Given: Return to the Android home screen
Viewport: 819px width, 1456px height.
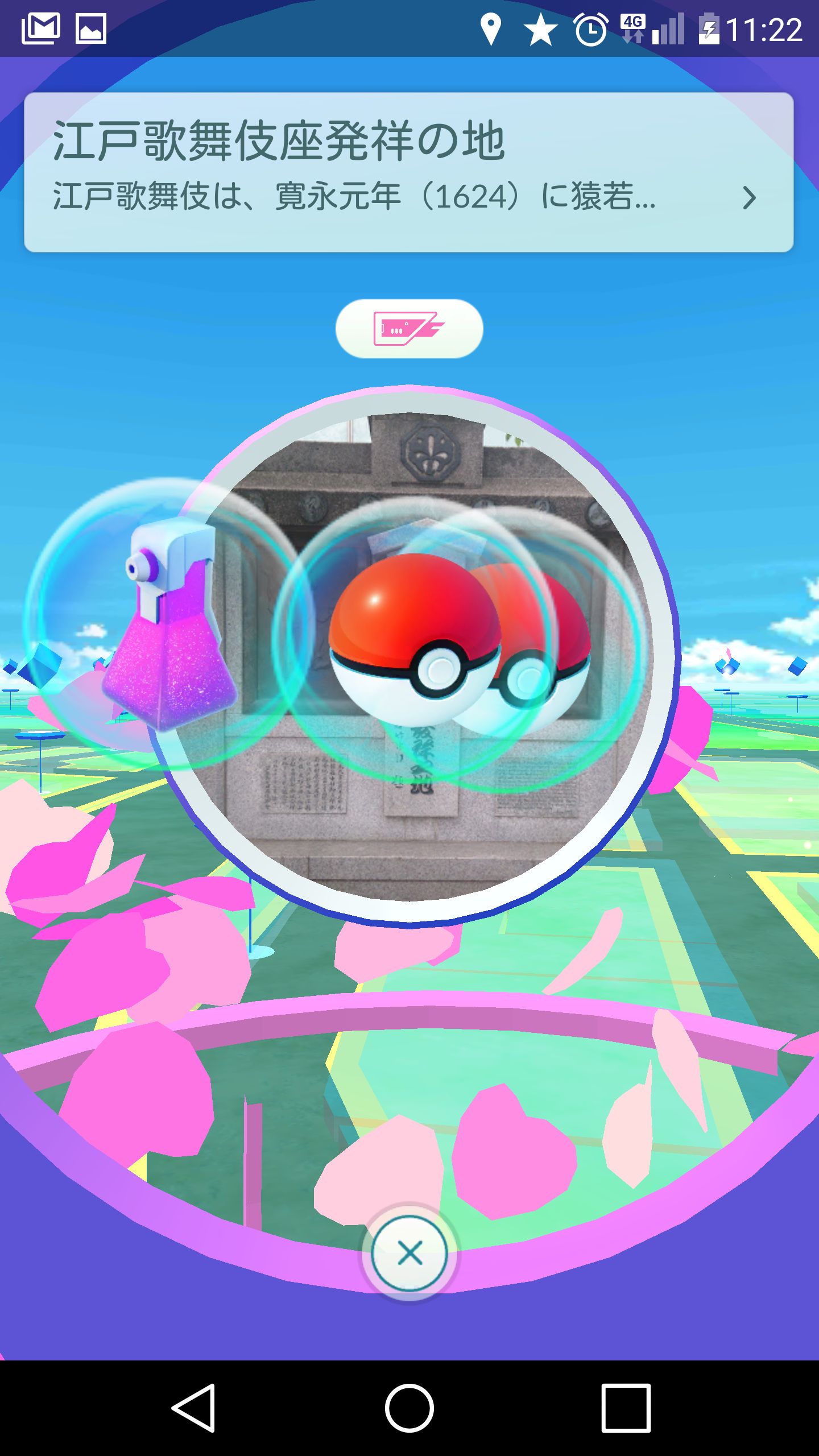Looking at the screenshot, I should point(409,1408).
